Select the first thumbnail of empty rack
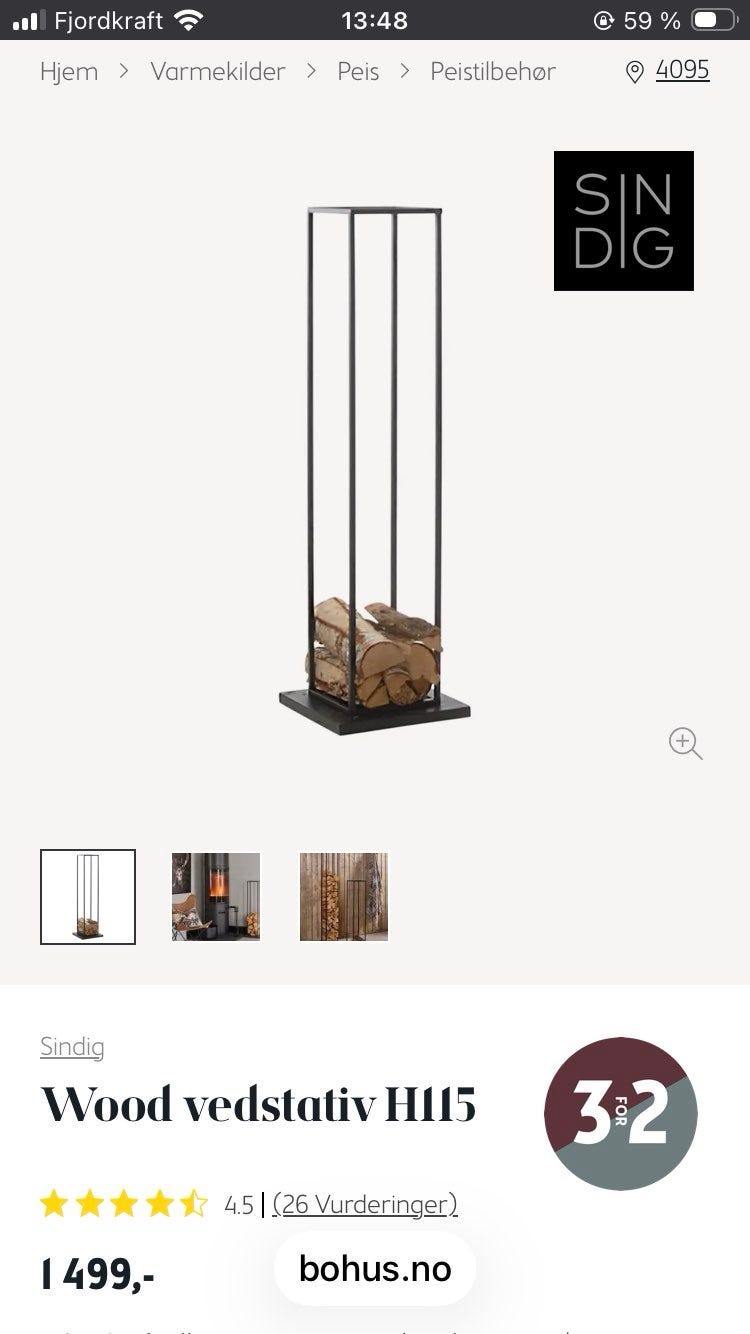This screenshot has height=1334, width=750. (88, 897)
